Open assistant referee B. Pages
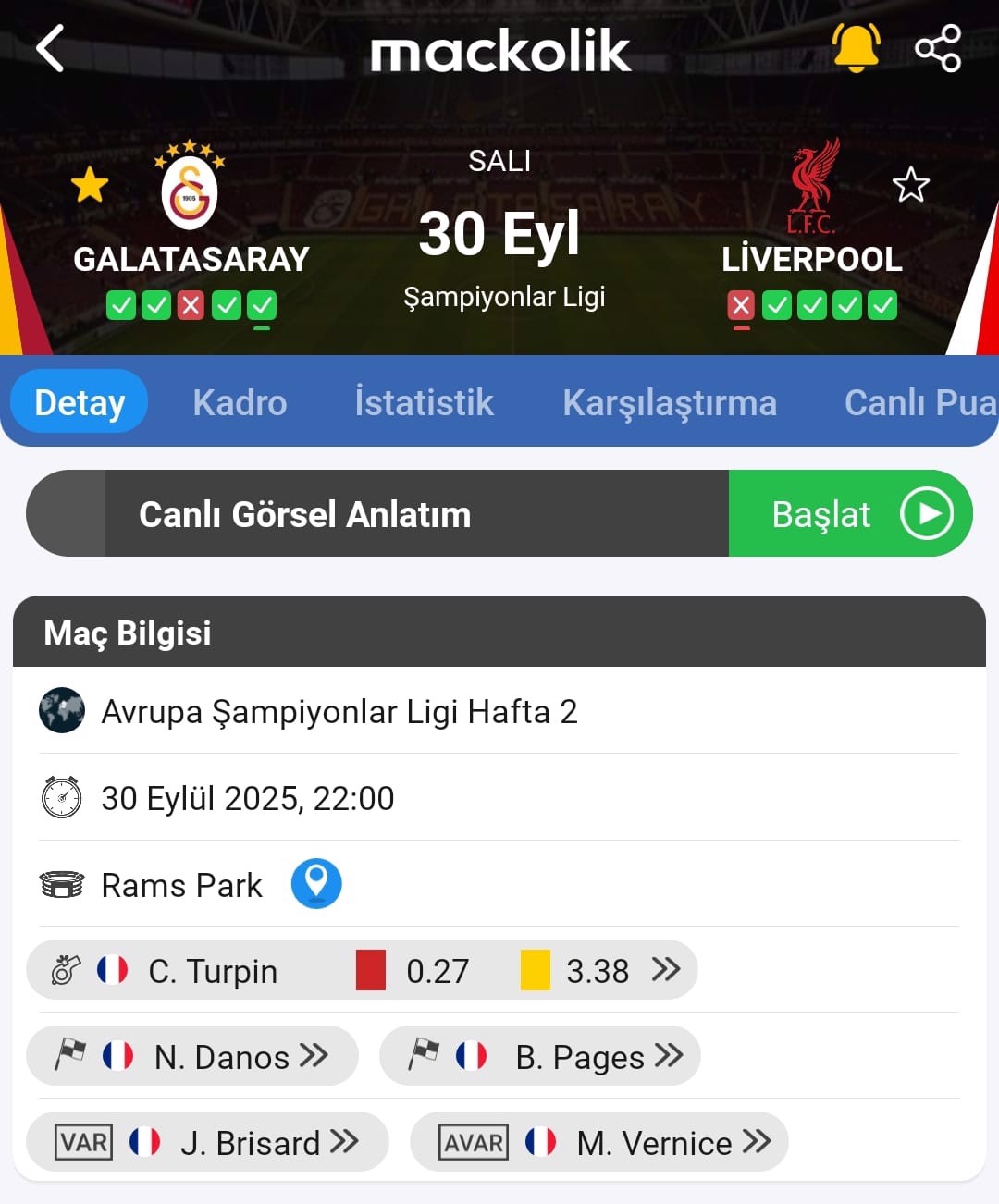Screen dimensions: 999x1204 point(540,1056)
